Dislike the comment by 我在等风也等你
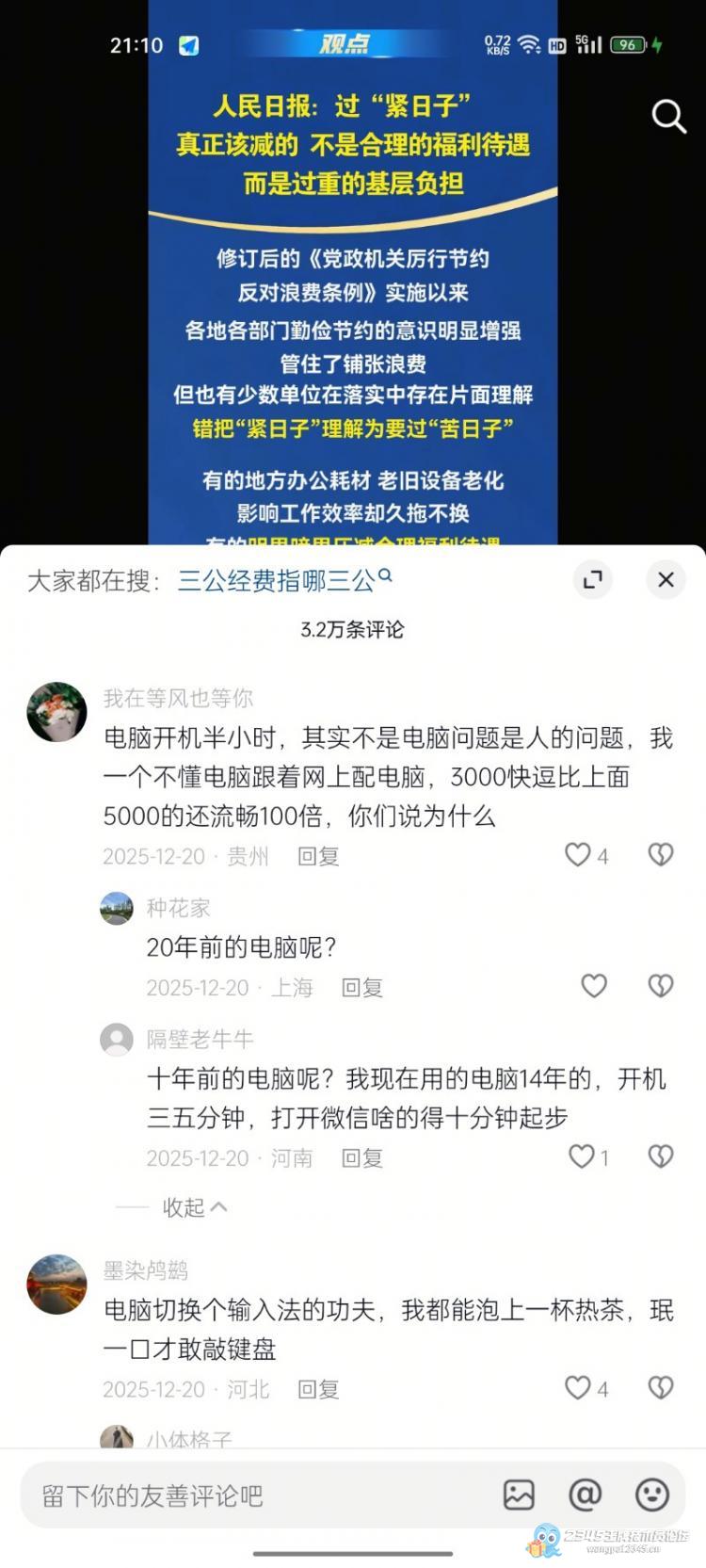The height and width of the screenshot is (1568, 706). pos(661,854)
